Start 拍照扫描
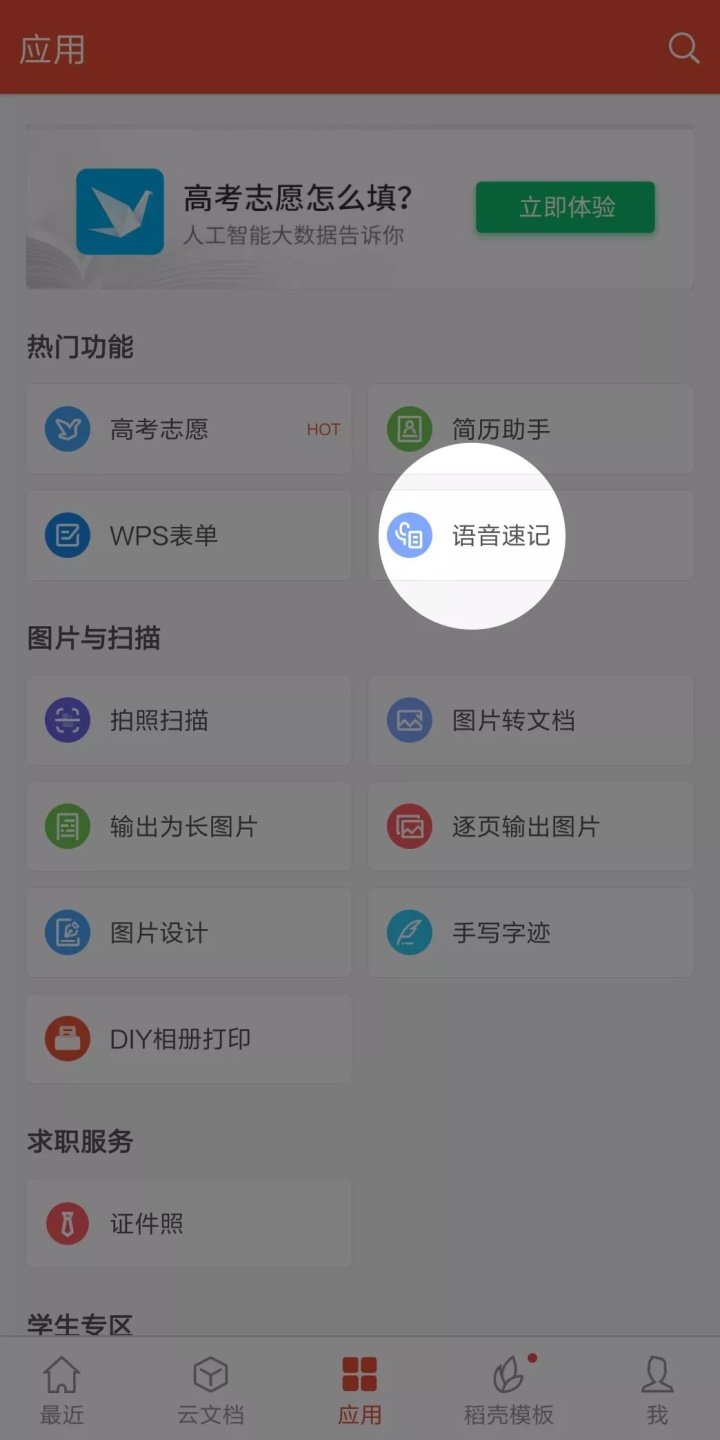 click(x=189, y=720)
